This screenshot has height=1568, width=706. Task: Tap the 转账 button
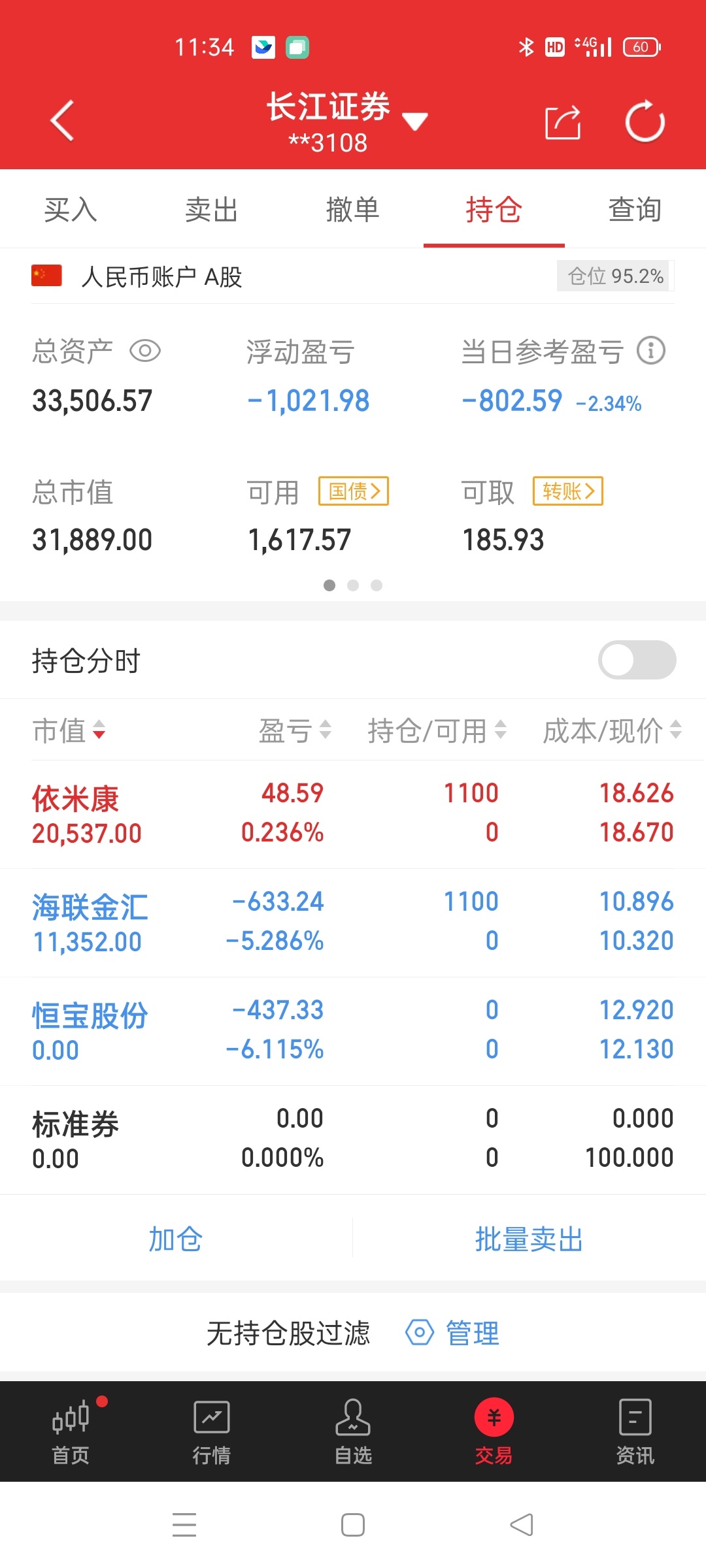[x=568, y=491]
